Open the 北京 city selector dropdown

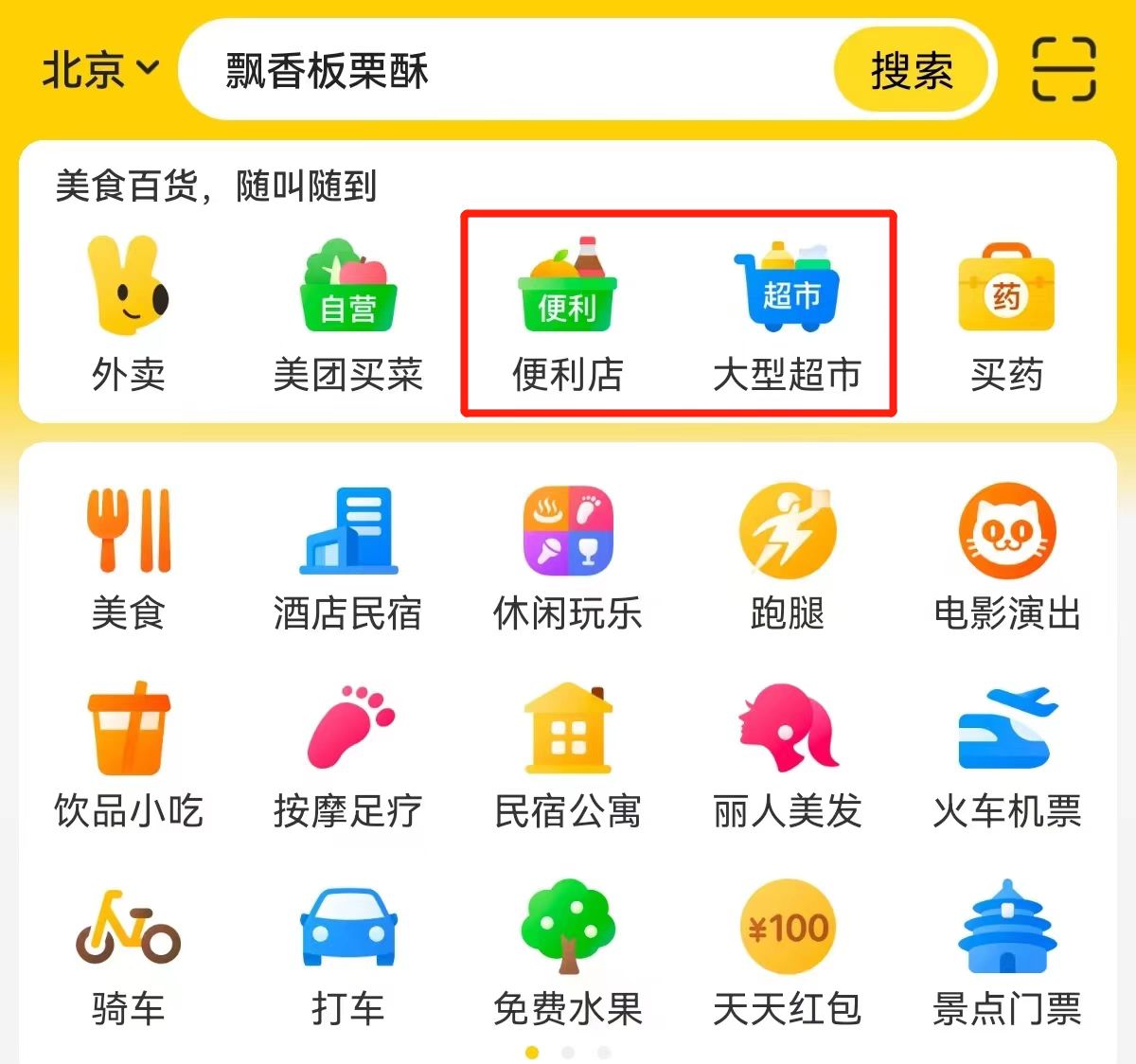tap(99, 70)
